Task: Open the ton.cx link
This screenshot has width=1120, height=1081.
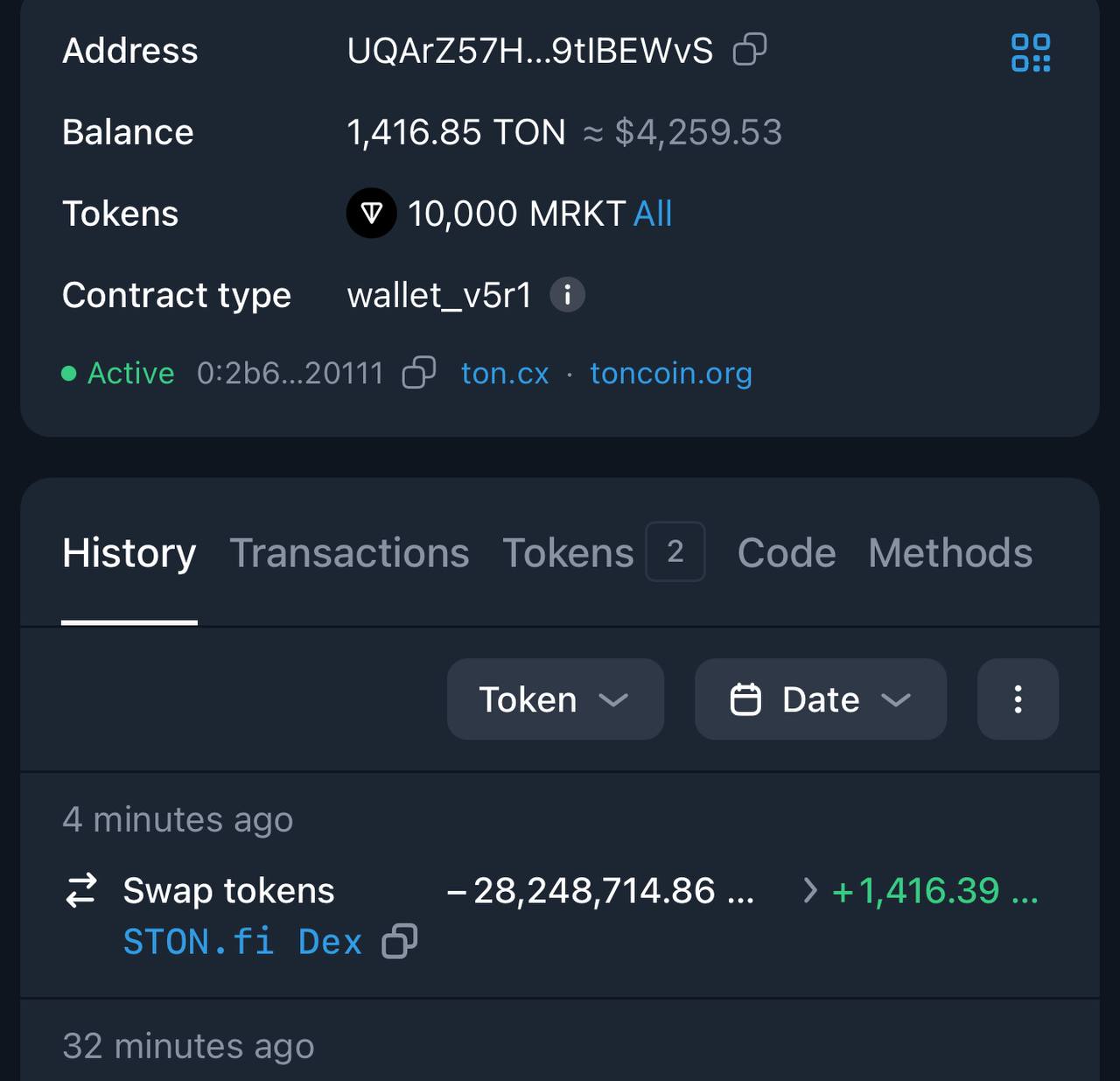Action: (505, 373)
